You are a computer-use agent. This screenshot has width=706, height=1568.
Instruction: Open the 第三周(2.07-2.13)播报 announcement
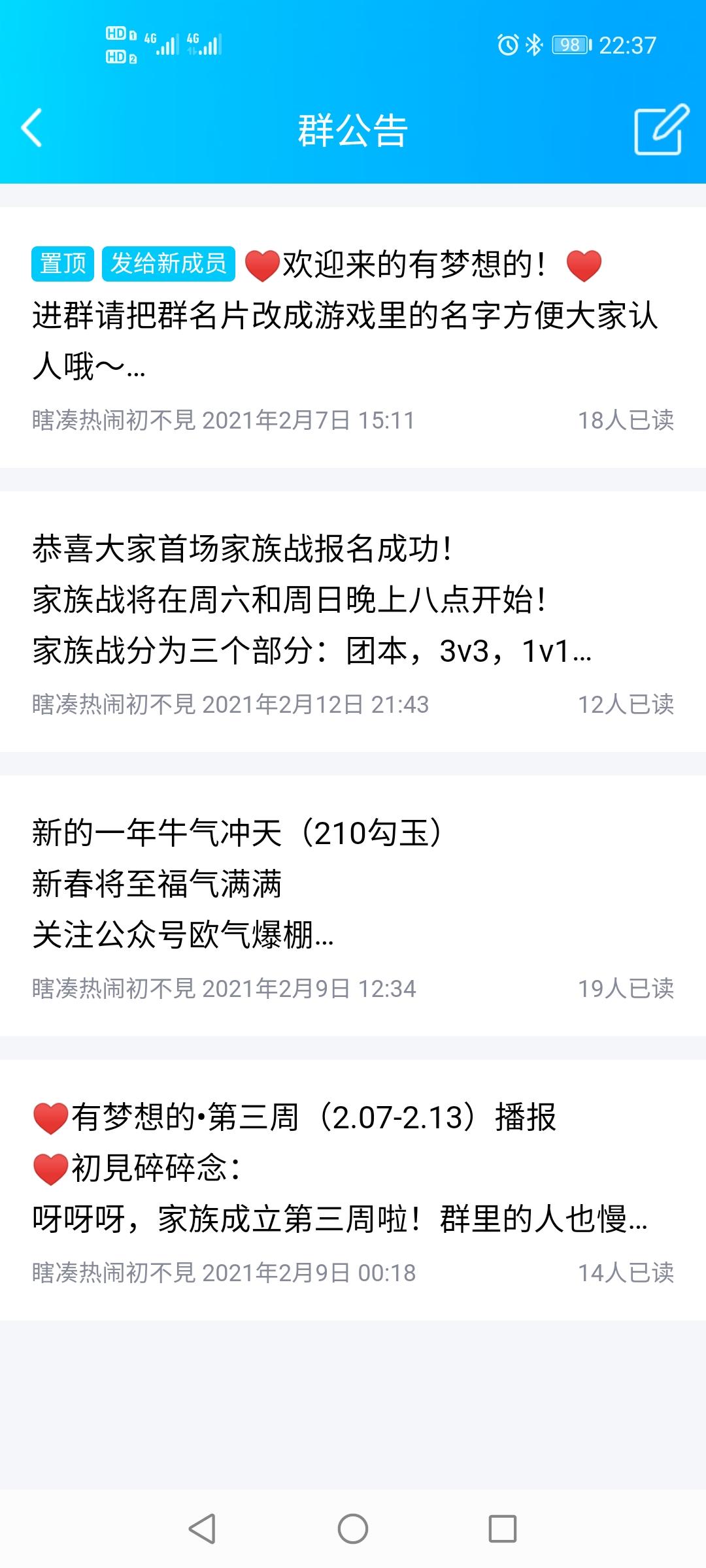[353, 1190]
